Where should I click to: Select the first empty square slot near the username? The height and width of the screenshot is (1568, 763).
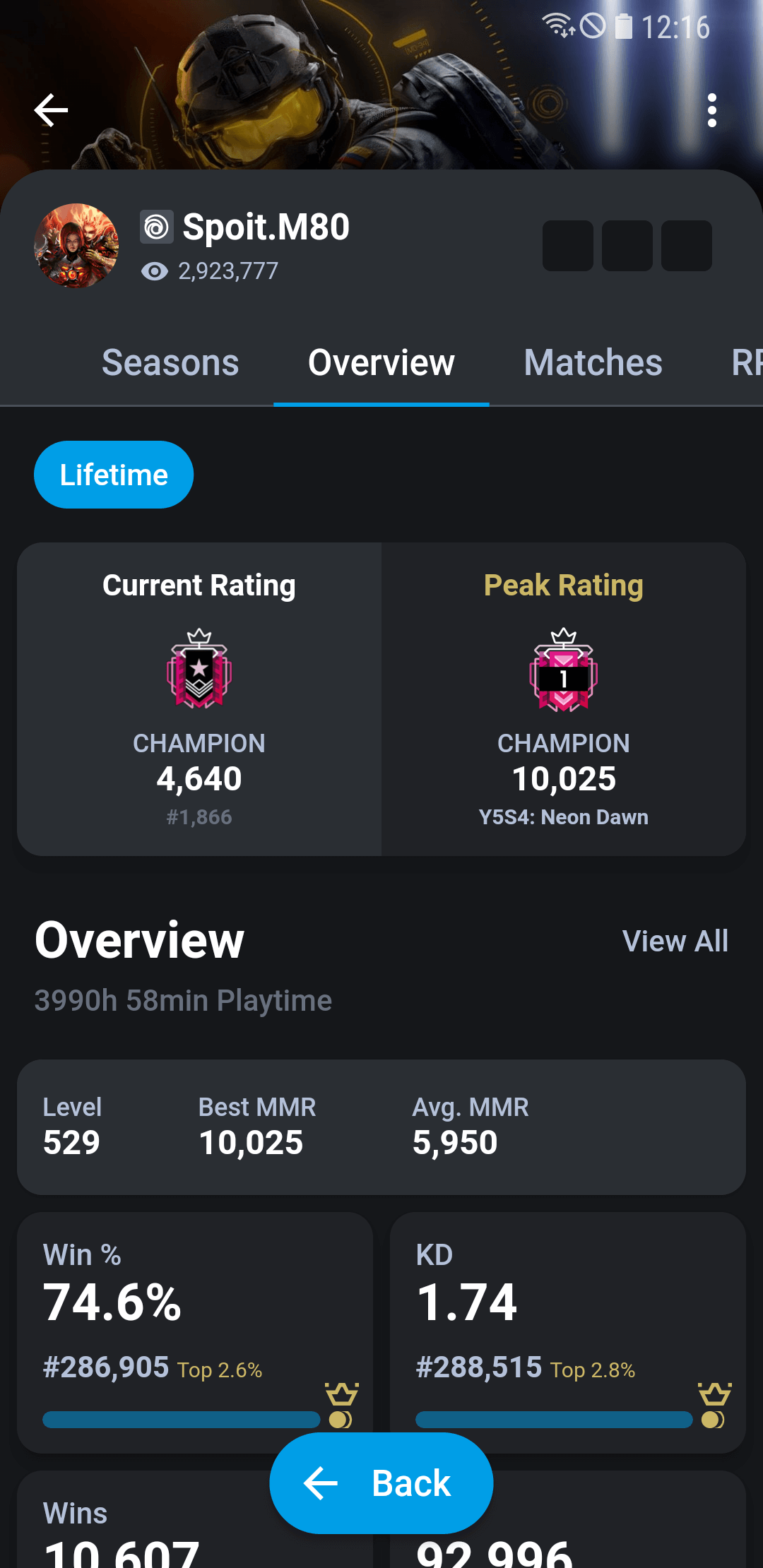568,244
